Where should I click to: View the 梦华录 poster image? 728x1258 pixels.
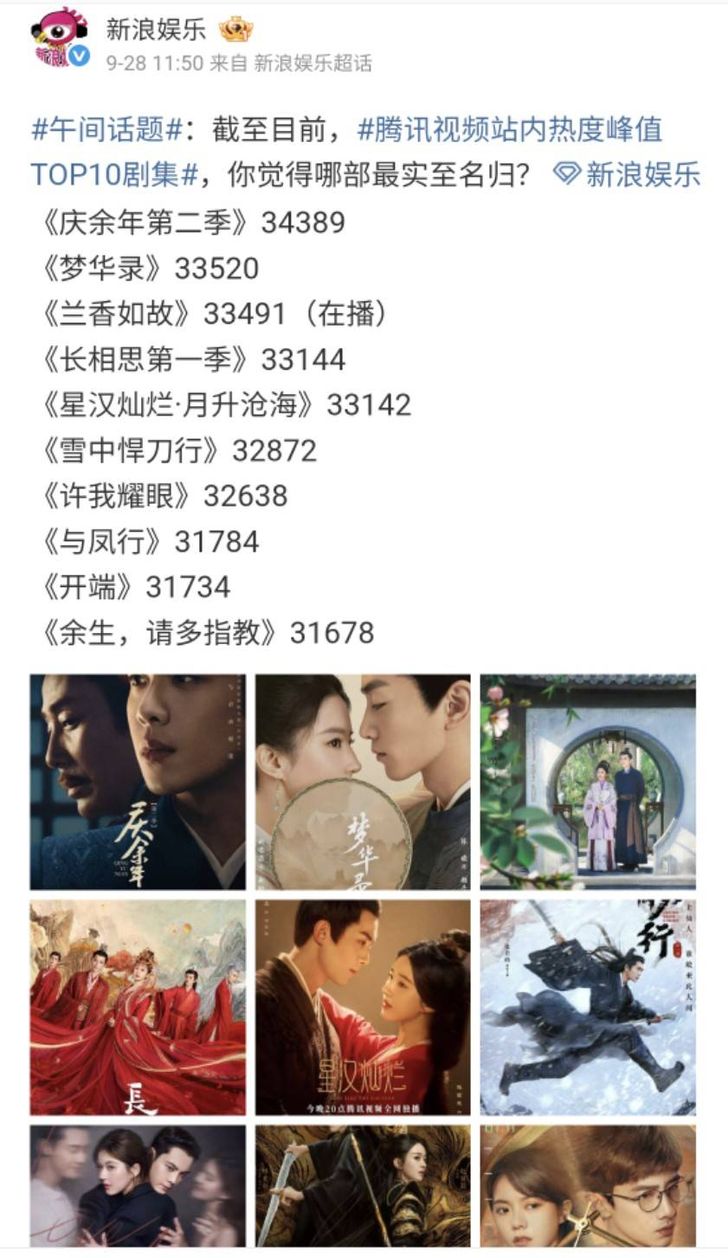pos(363,782)
